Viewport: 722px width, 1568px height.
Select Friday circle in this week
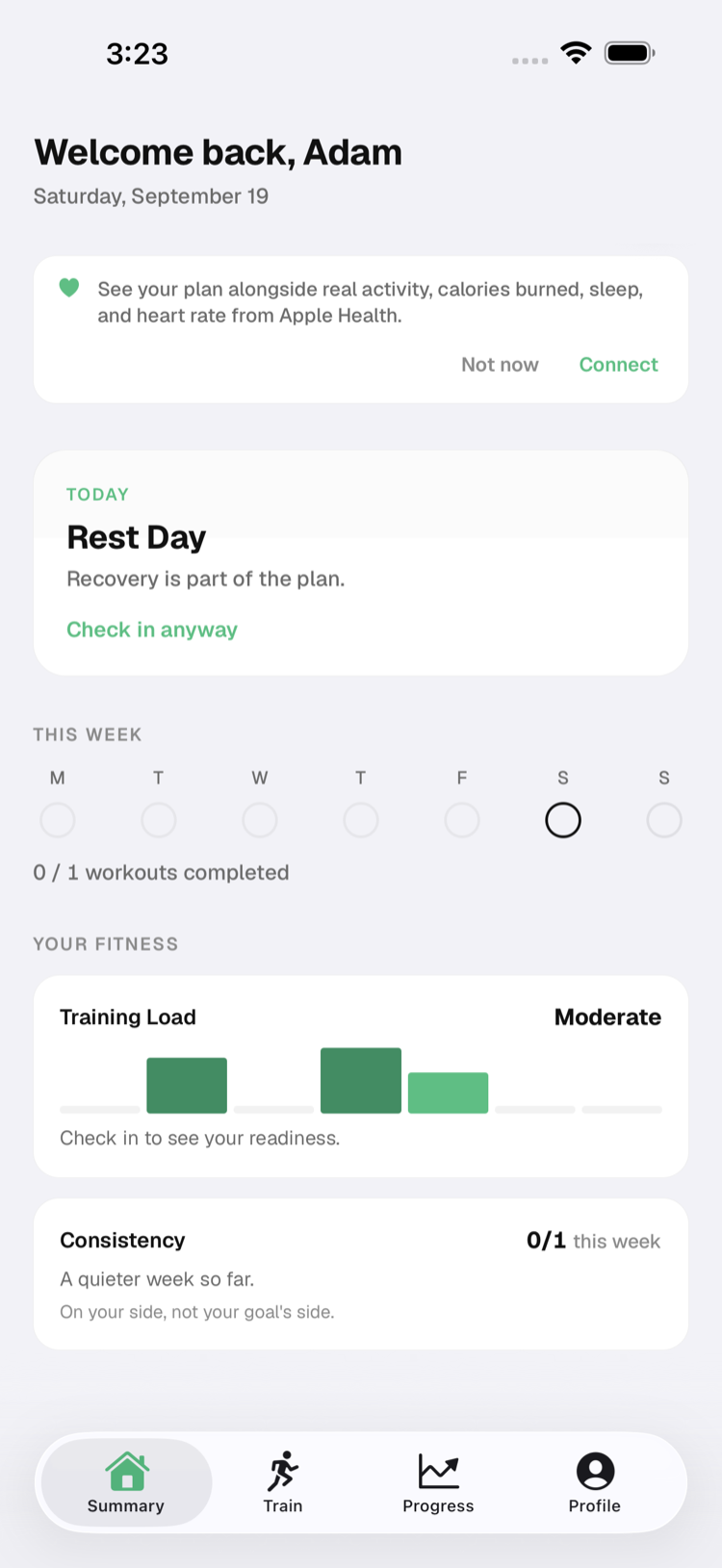[462, 820]
